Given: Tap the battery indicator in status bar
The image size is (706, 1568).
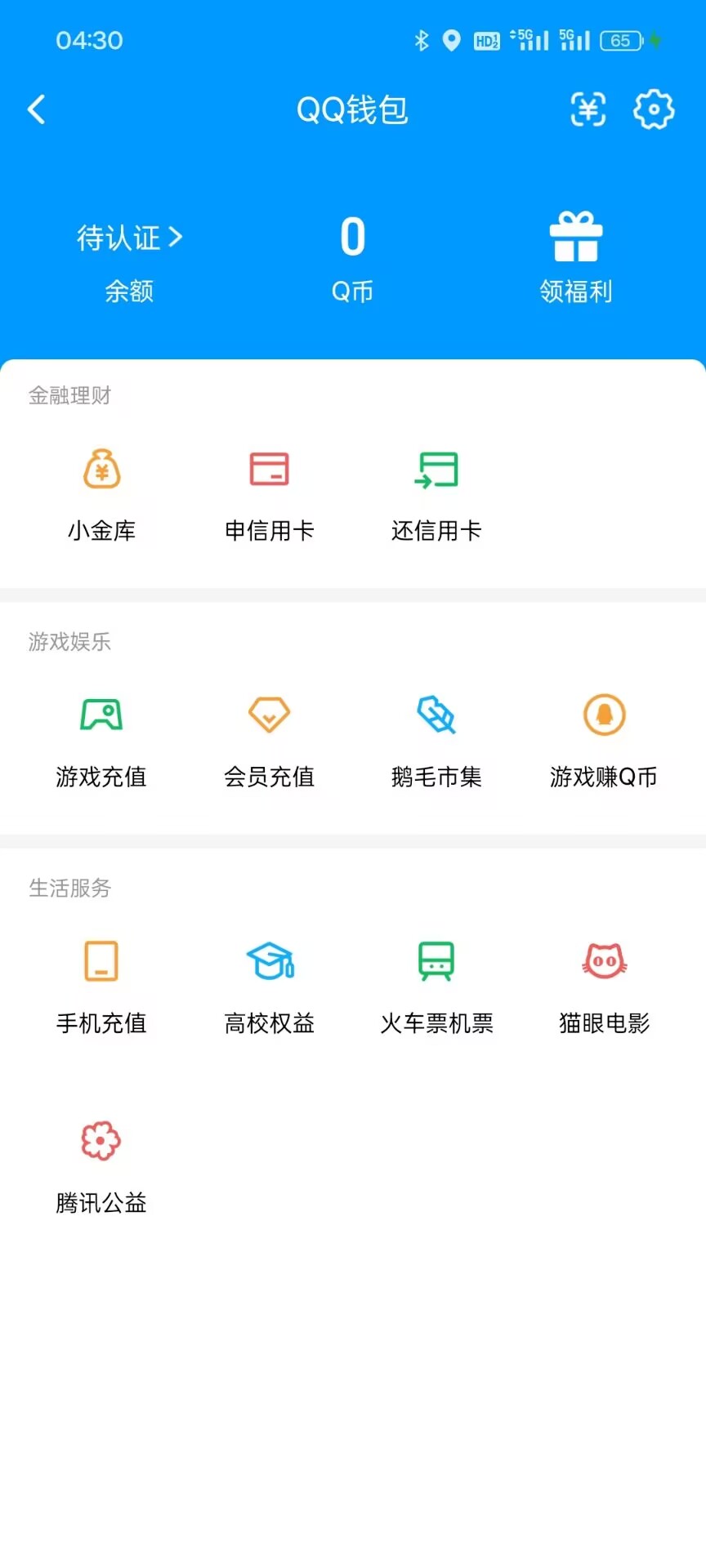Looking at the screenshot, I should coord(619,40).
